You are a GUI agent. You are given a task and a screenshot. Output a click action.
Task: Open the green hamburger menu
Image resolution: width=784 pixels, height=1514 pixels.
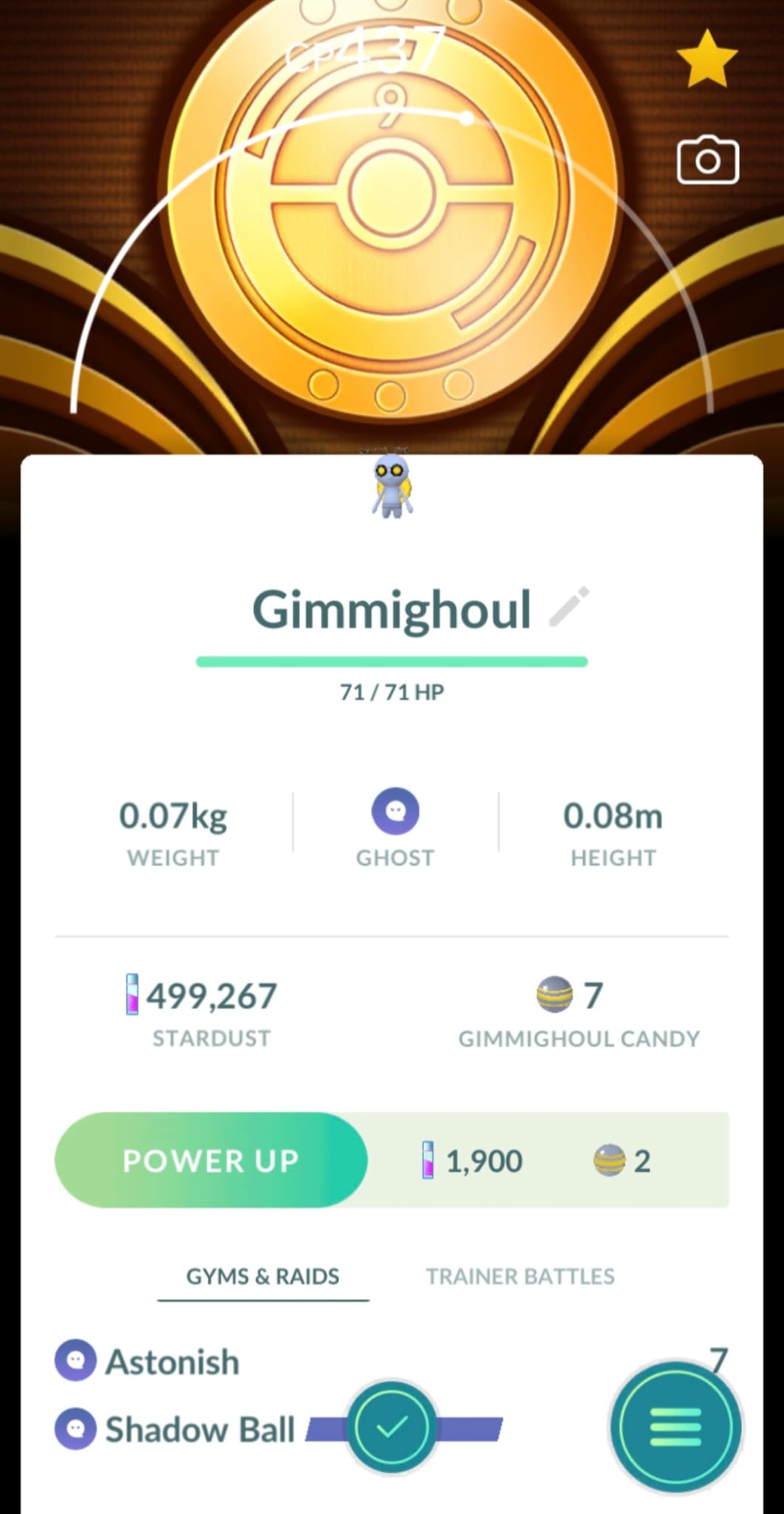675,1426
